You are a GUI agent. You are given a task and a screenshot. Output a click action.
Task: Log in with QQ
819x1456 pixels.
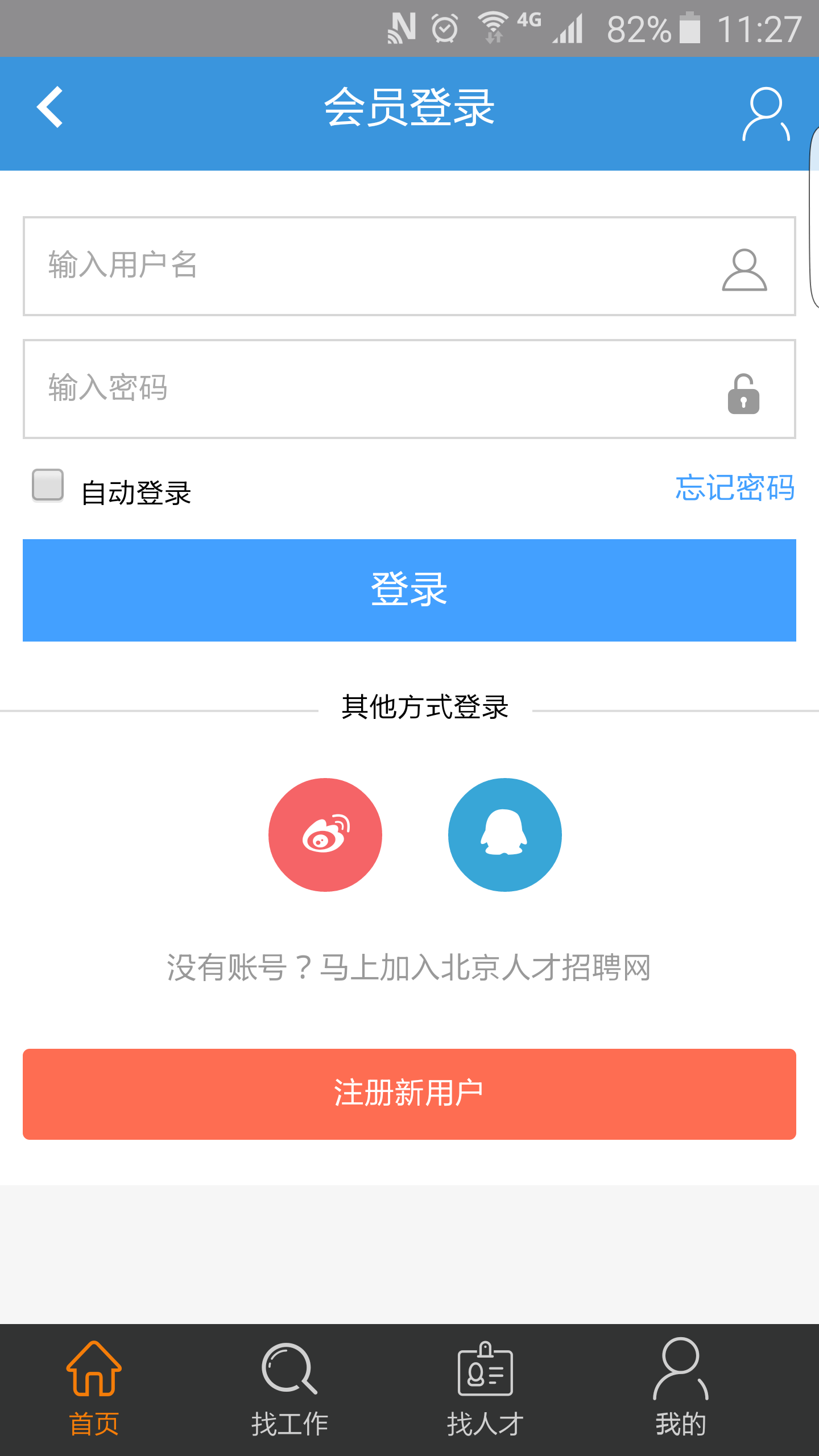(504, 834)
